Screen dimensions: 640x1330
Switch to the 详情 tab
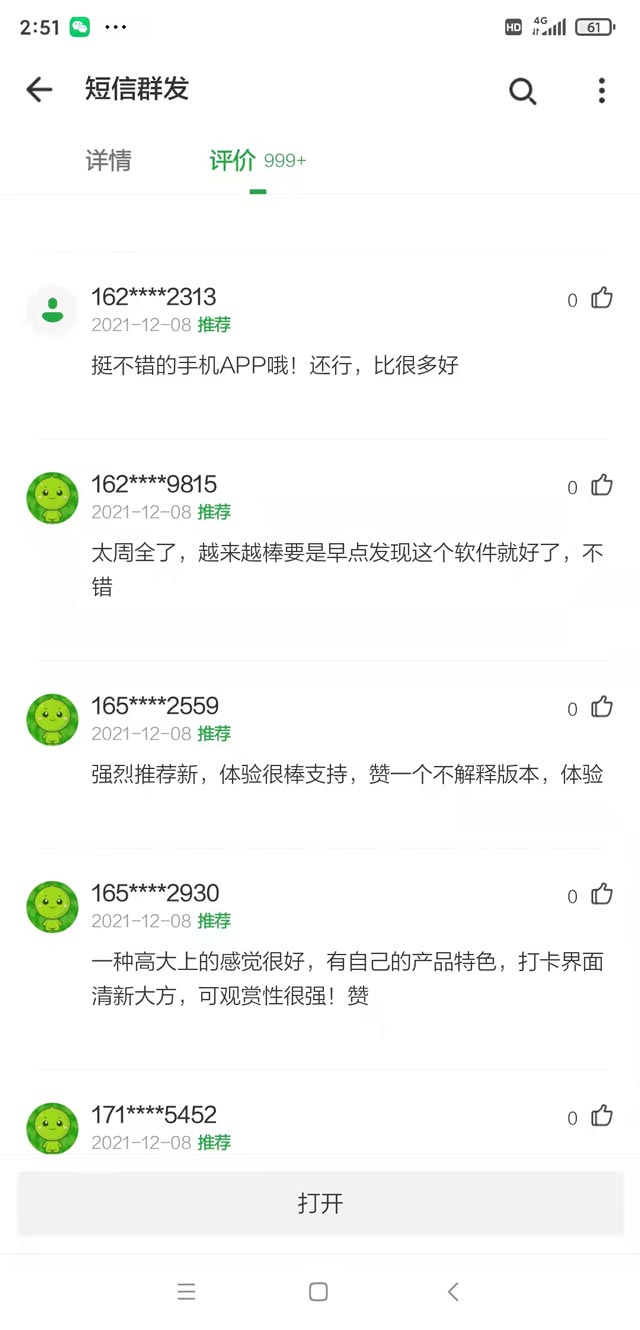click(x=108, y=160)
